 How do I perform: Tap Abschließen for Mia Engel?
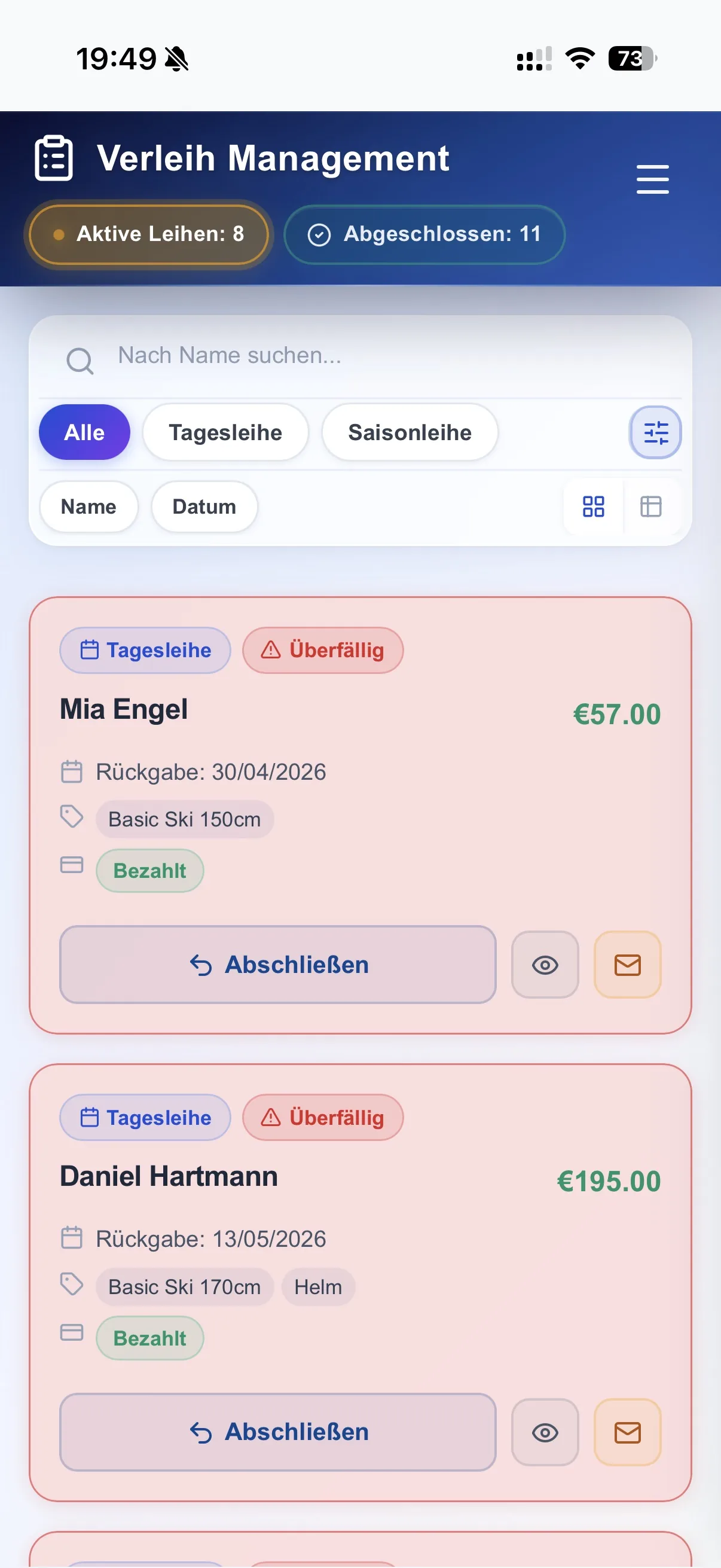pyautogui.click(x=278, y=965)
